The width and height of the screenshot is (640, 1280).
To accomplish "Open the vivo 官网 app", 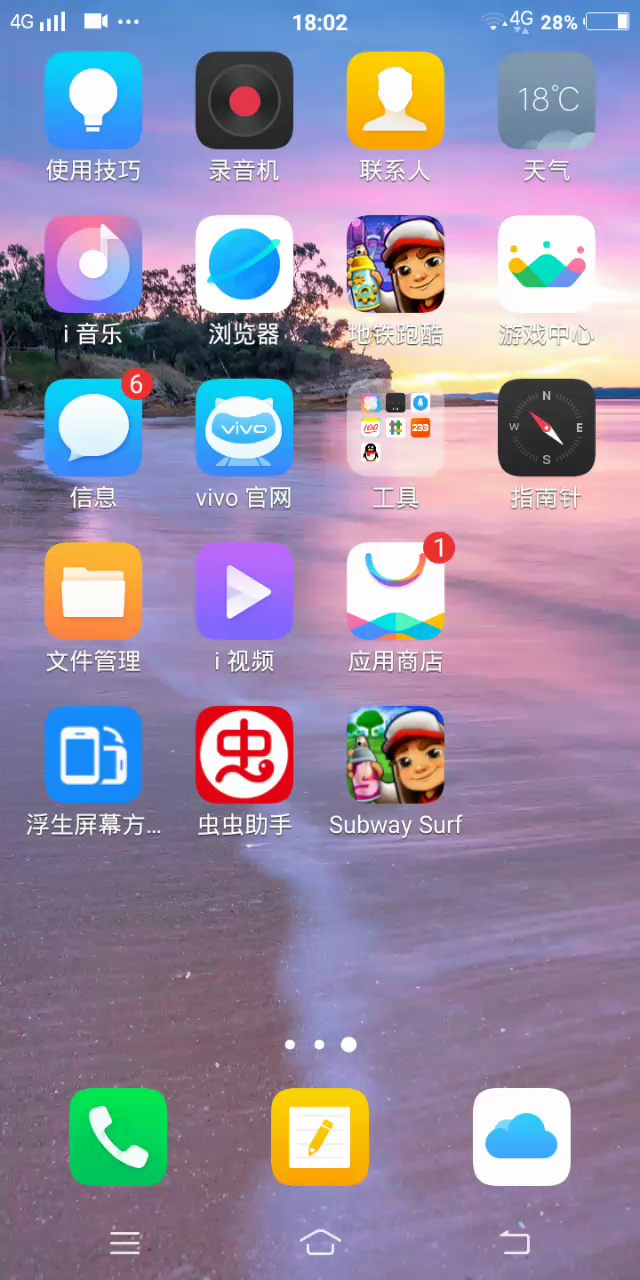I will click(x=244, y=427).
